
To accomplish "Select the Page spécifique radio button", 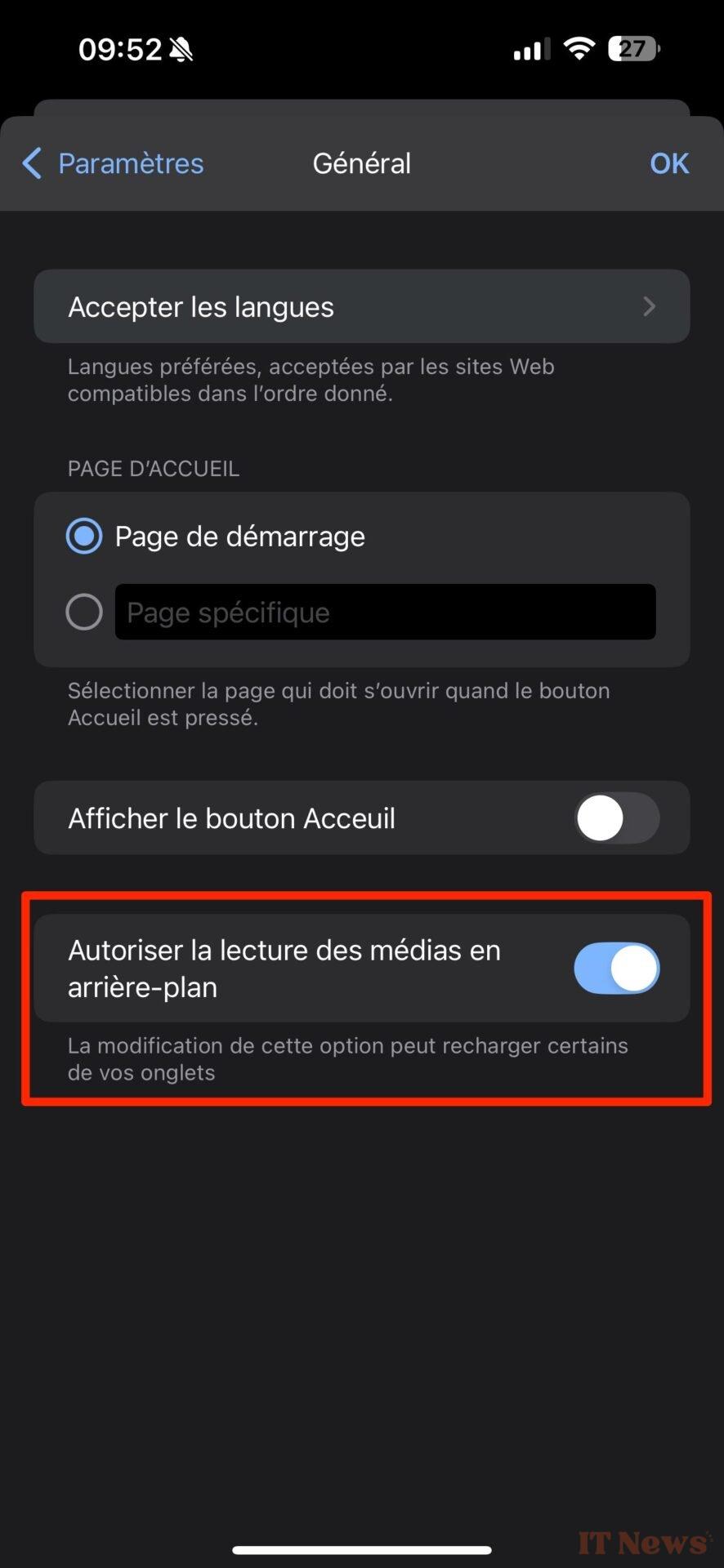I will [84, 612].
